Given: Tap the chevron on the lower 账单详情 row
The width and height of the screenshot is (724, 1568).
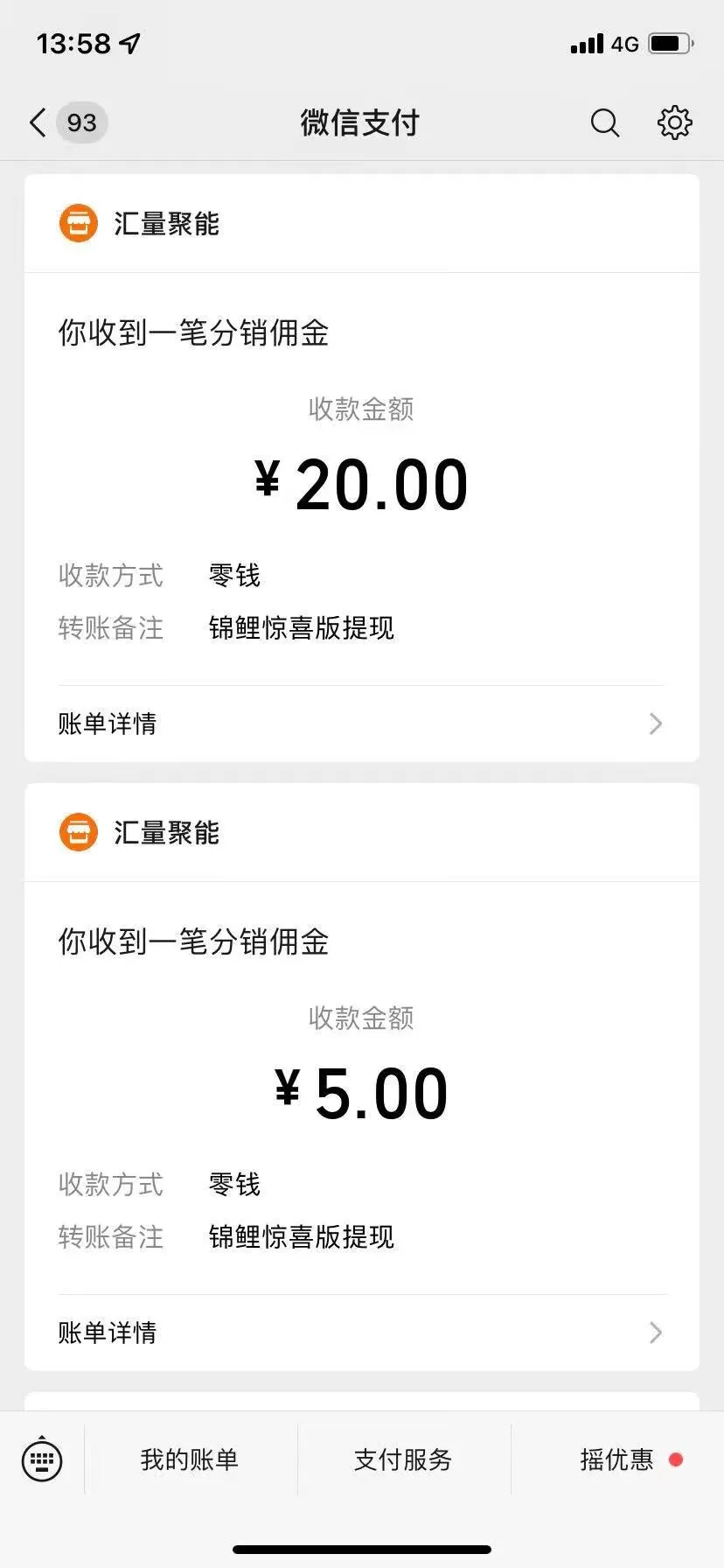Looking at the screenshot, I should point(654,1333).
